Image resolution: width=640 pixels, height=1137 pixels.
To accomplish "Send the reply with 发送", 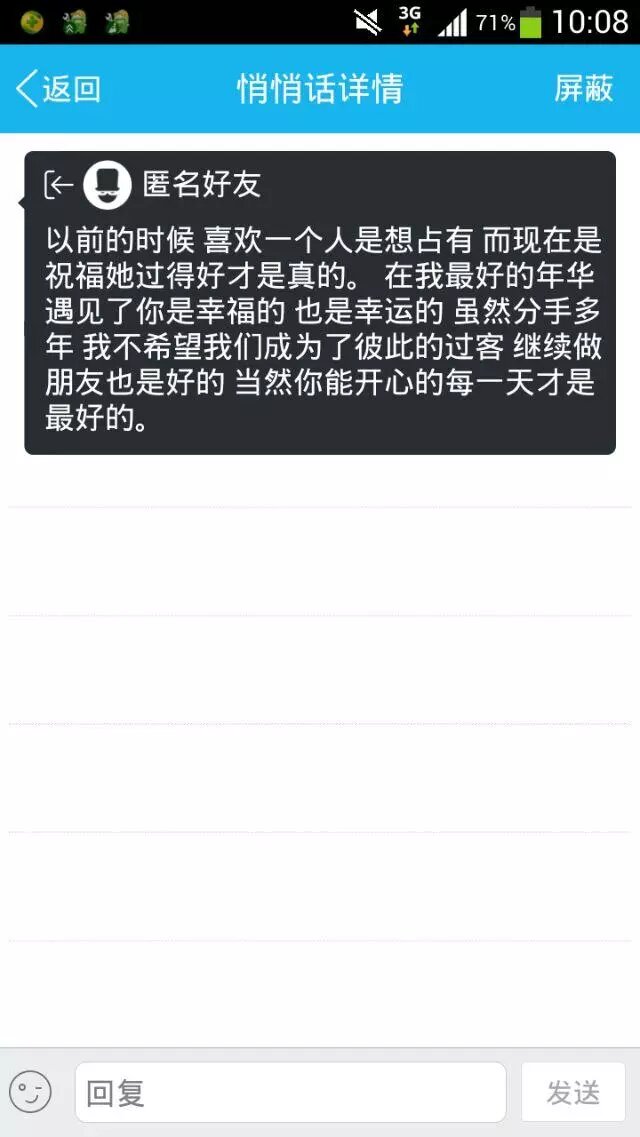I will 573,1092.
